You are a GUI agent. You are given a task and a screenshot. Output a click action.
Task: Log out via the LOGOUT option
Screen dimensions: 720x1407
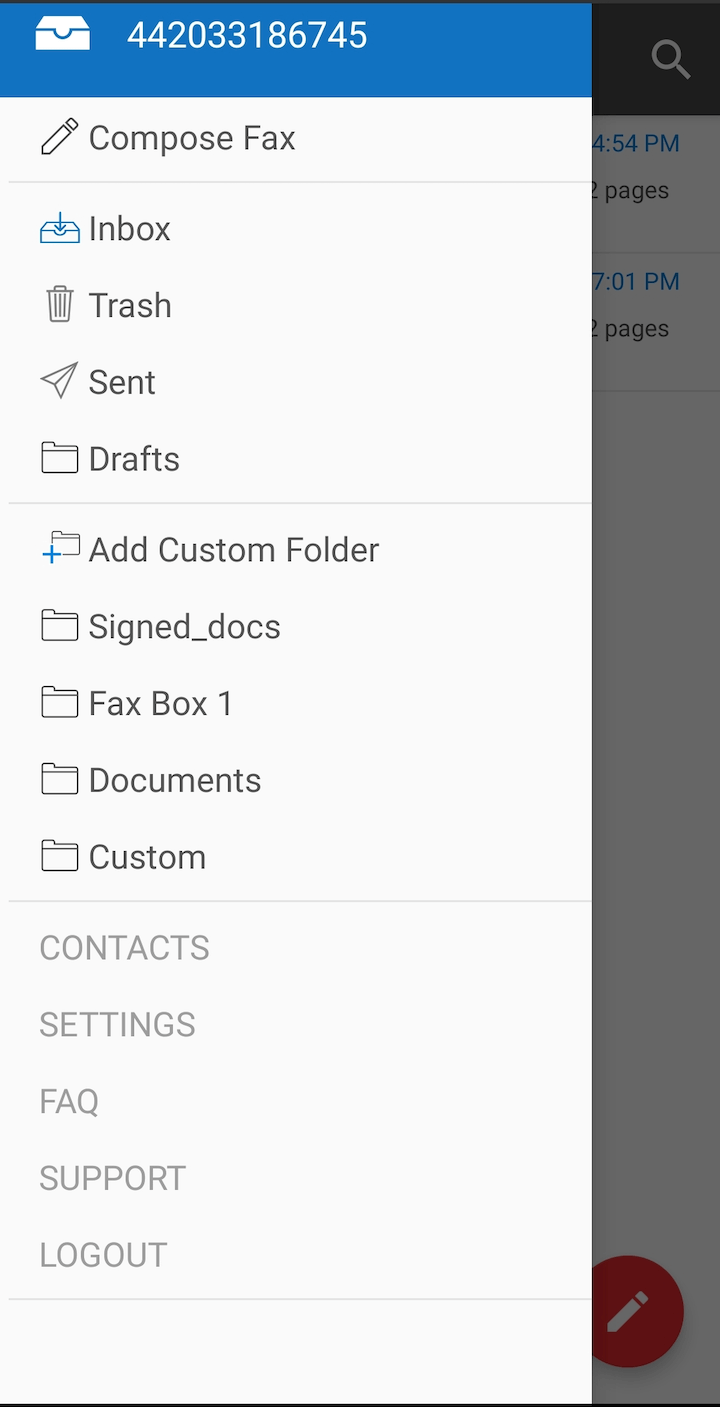[103, 1254]
